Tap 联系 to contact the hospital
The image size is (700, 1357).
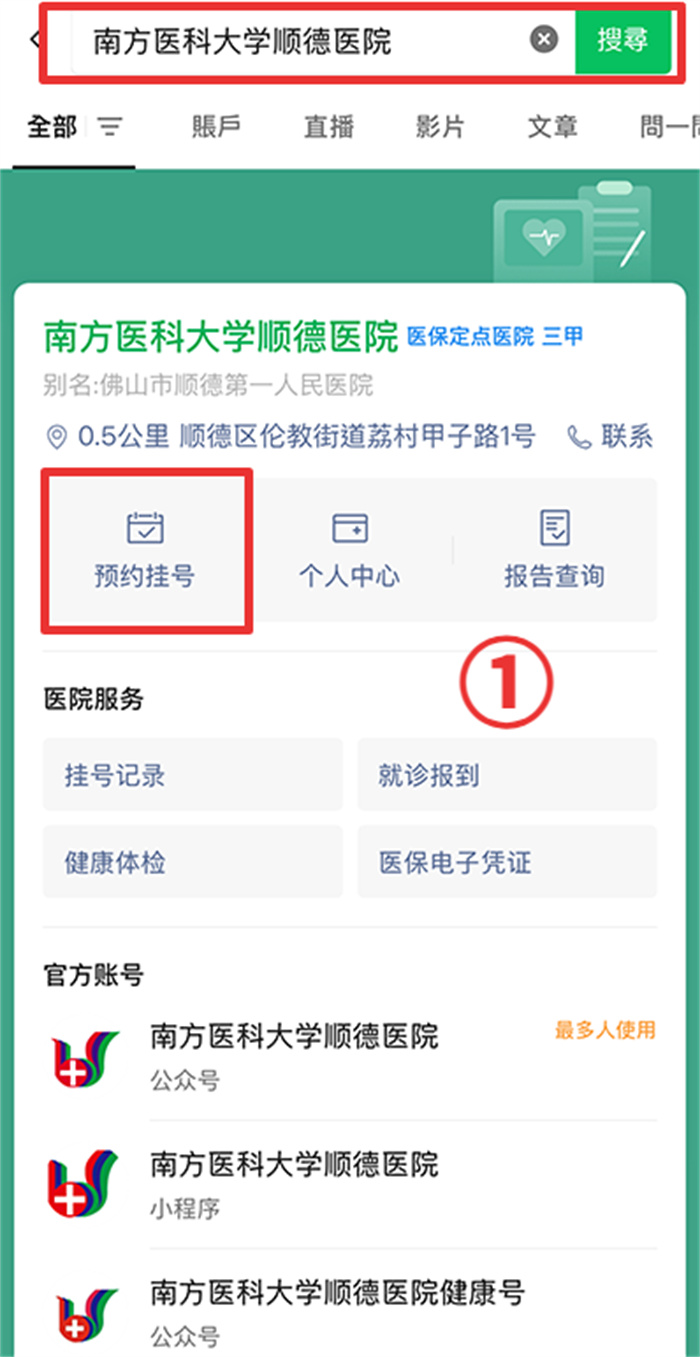(611, 436)
